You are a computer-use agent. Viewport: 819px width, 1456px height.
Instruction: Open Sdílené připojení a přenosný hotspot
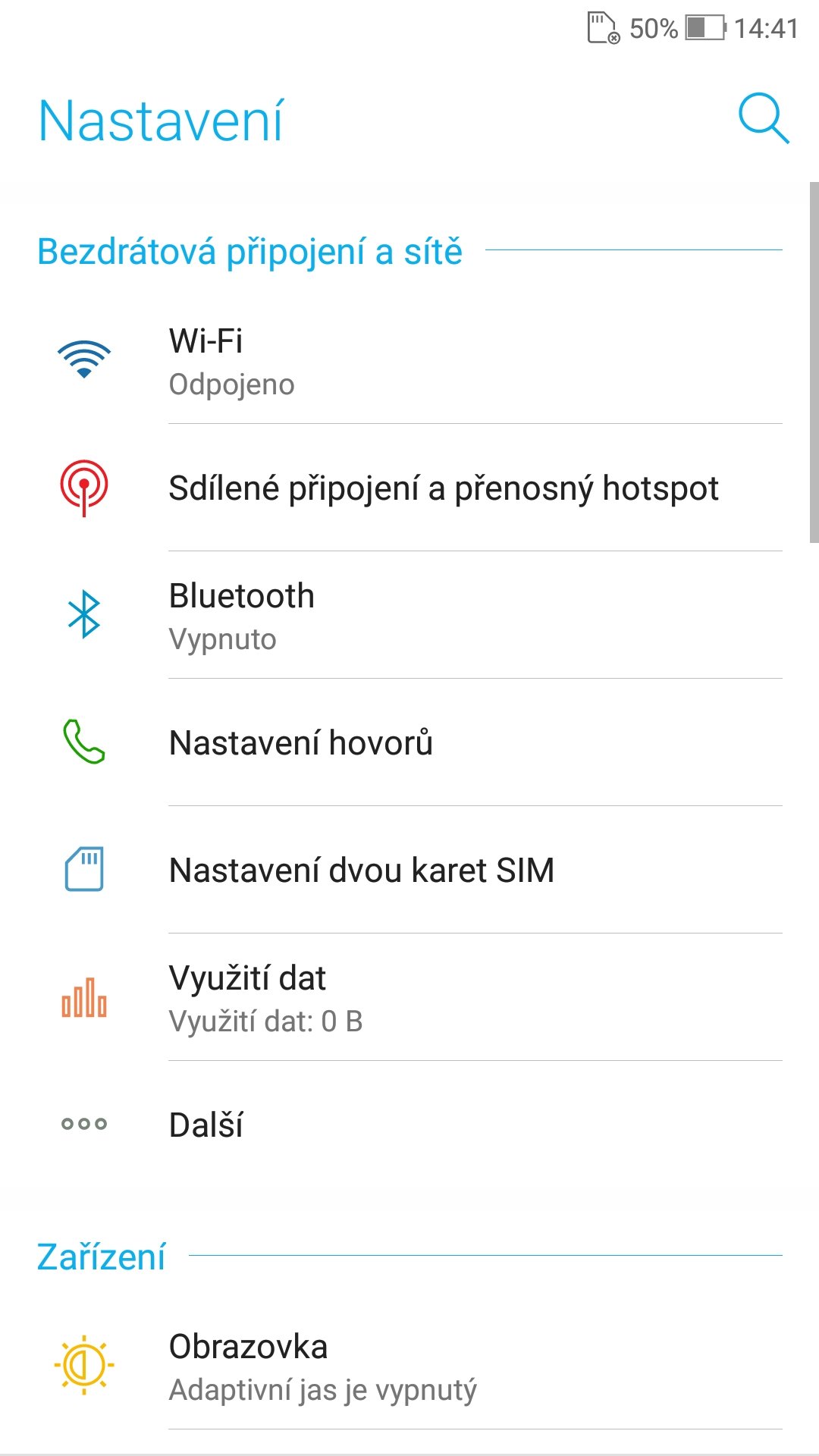[x=409, y=488]
